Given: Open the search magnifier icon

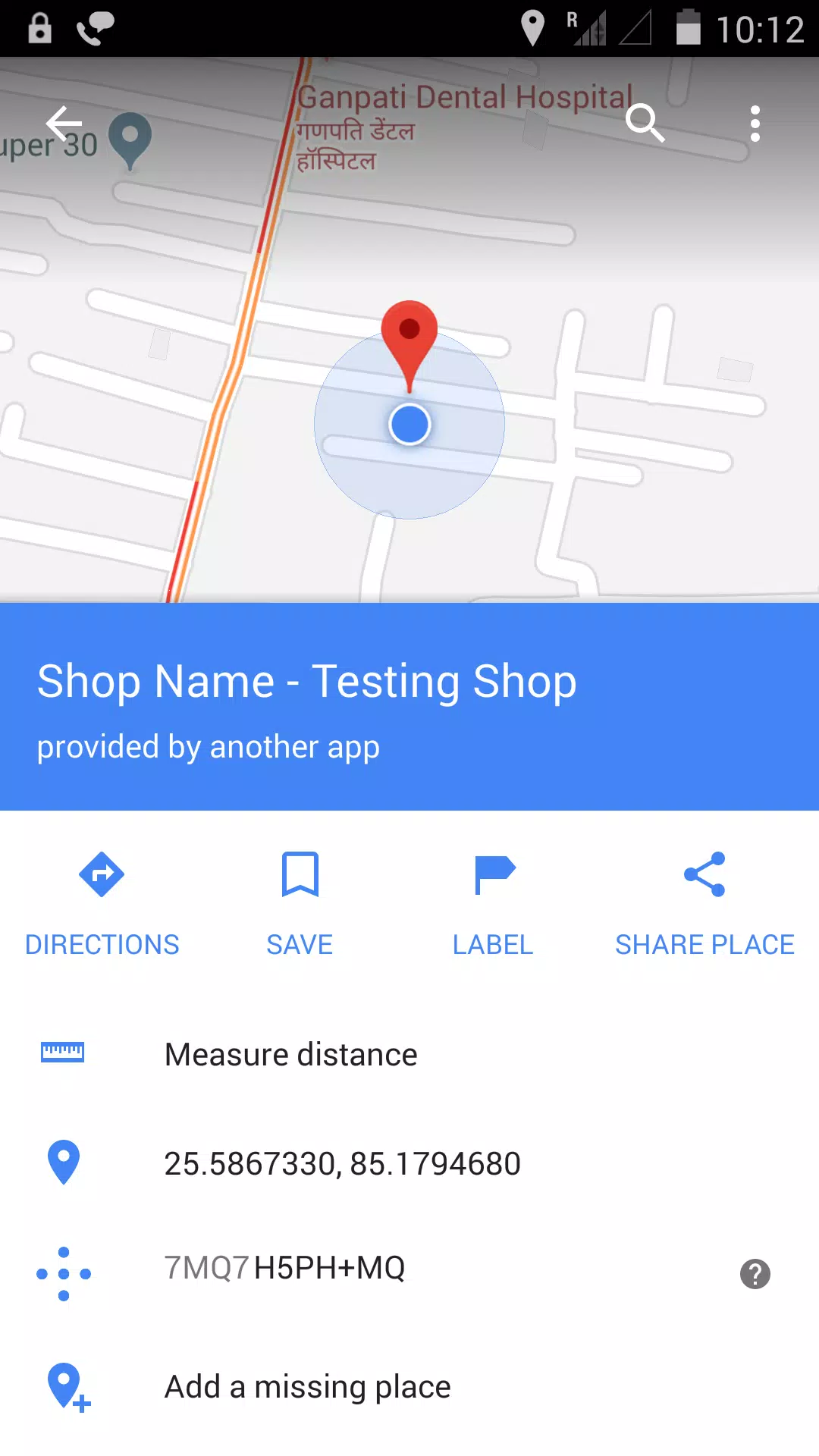Looking at the screenshot, I should tap(645, 124).
